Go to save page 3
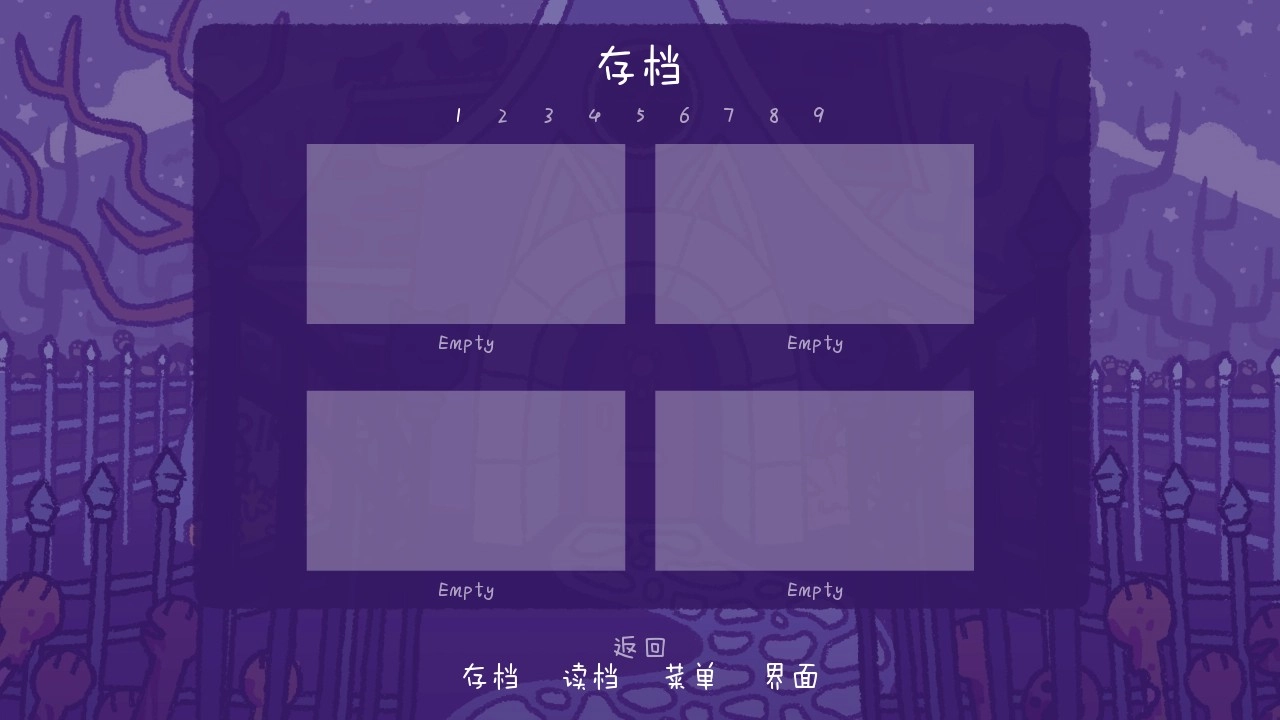 pos(548,116)
